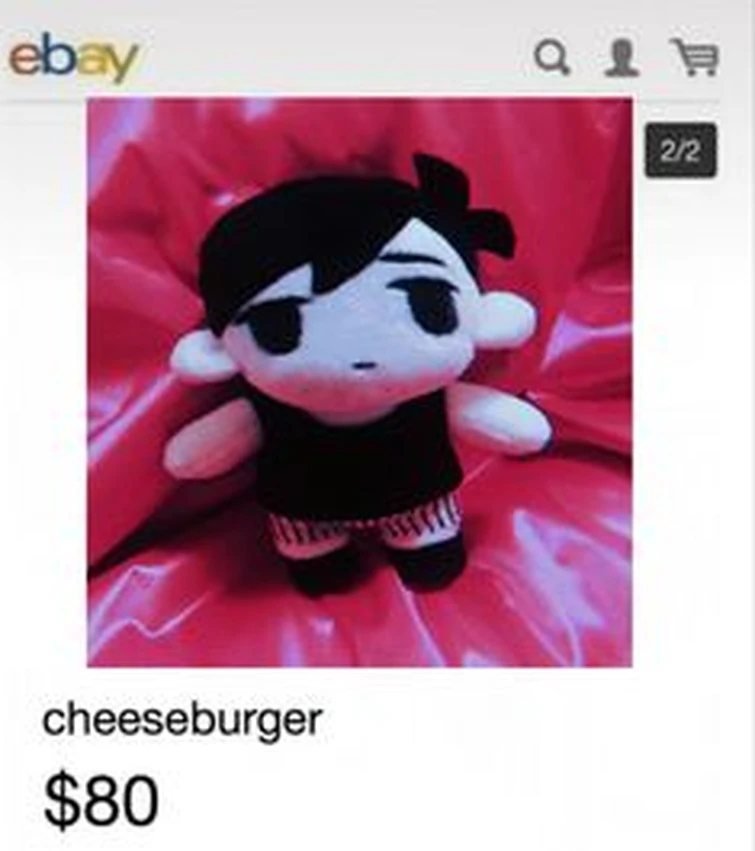Open the cheeseburger plush listing photo
755x851 pixels.
pyautogui.click(x=359, y=382)
